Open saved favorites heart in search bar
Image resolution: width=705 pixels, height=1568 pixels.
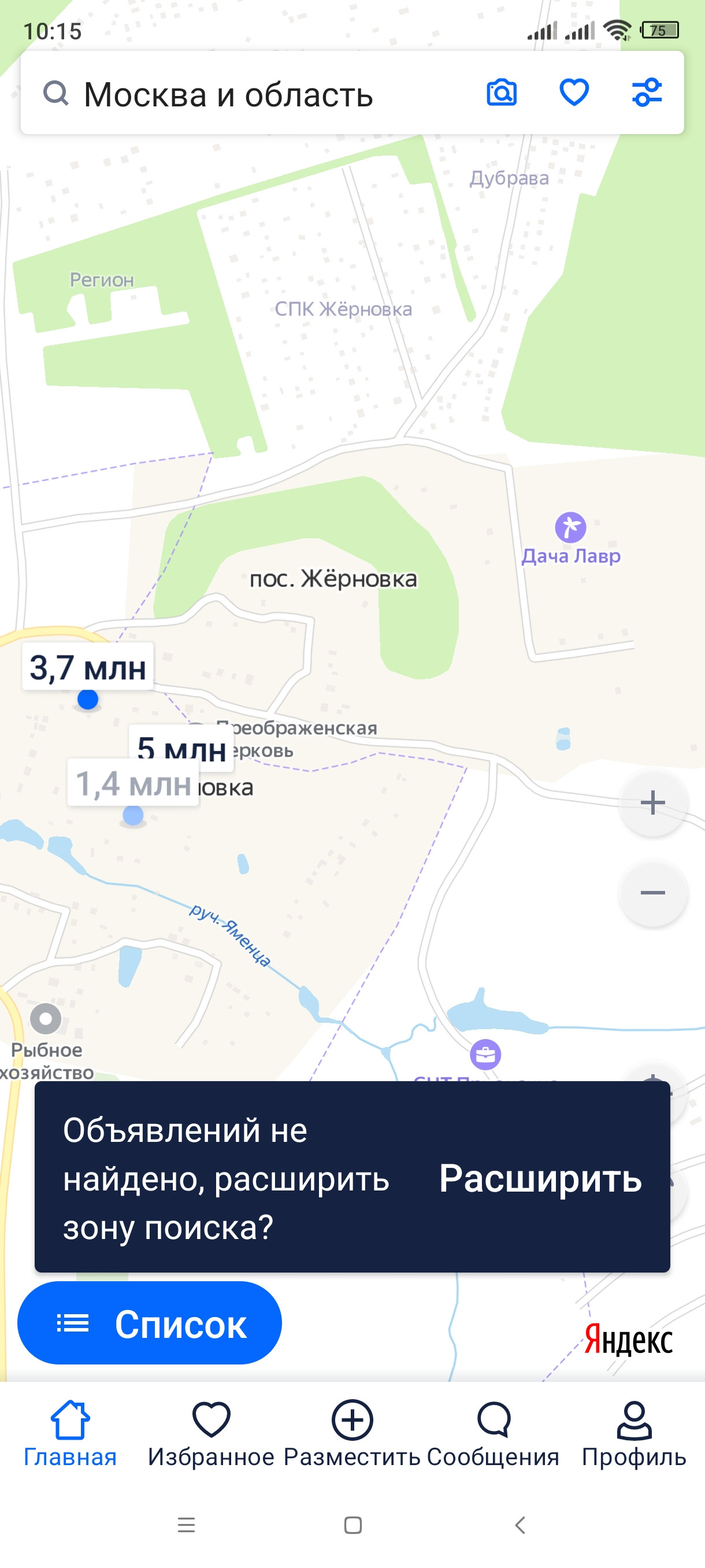coord(574,93)
